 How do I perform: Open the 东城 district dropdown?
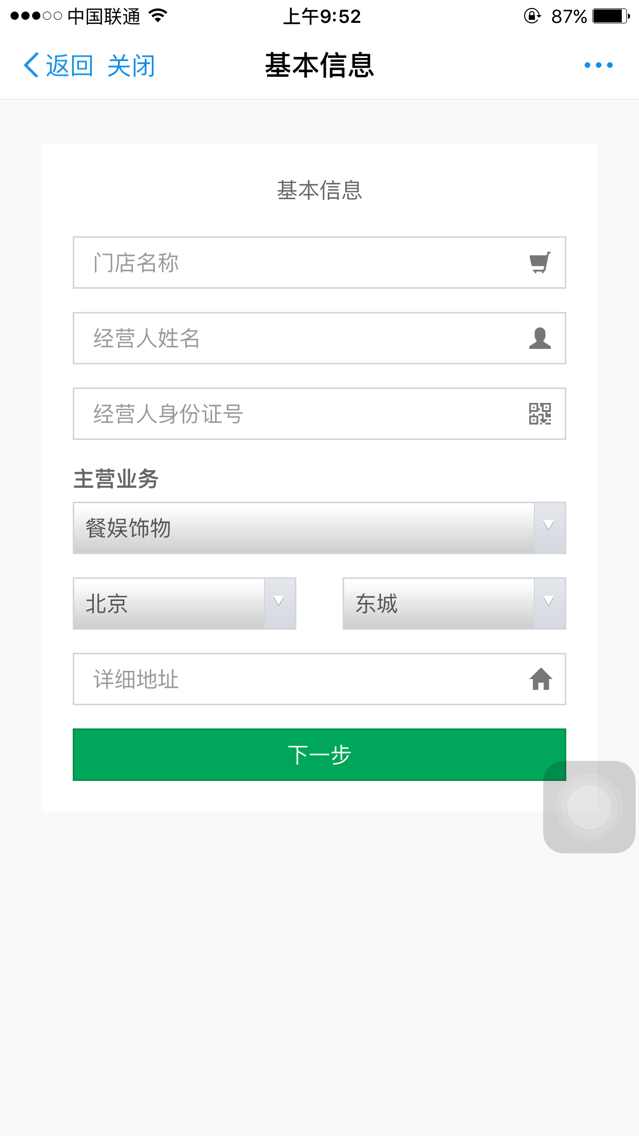[x=454, y=604]
